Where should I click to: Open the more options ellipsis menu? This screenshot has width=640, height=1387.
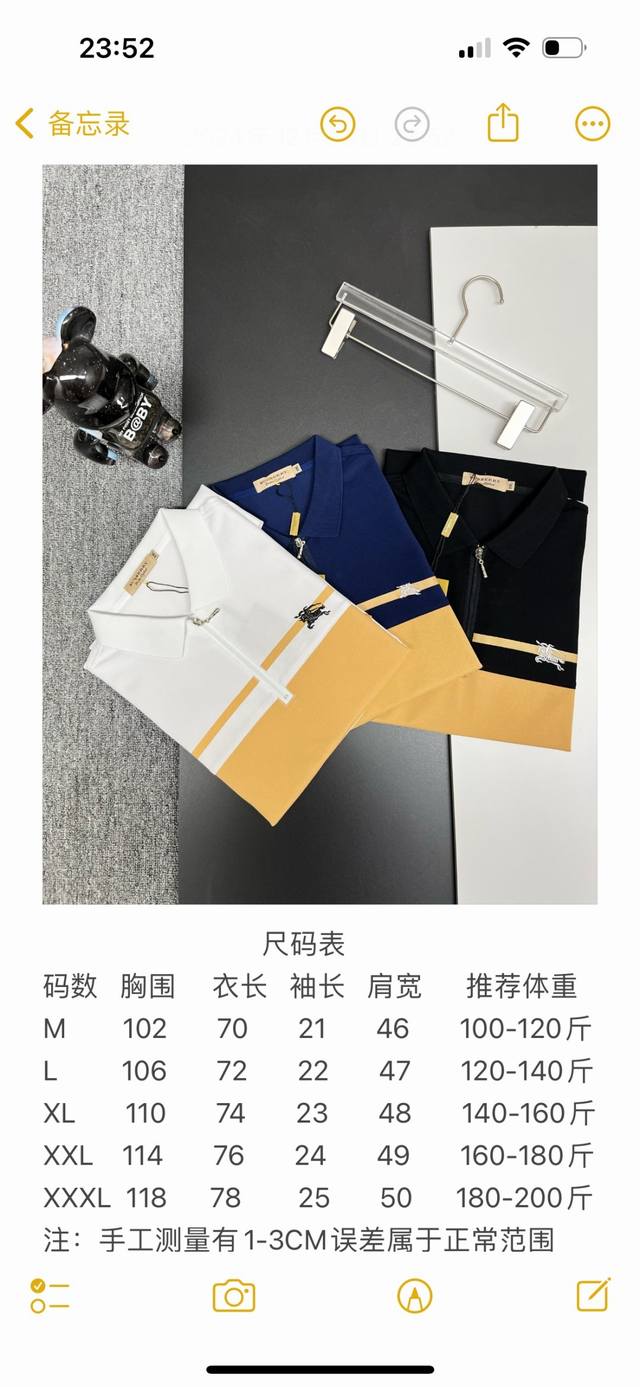click(593, 124)
